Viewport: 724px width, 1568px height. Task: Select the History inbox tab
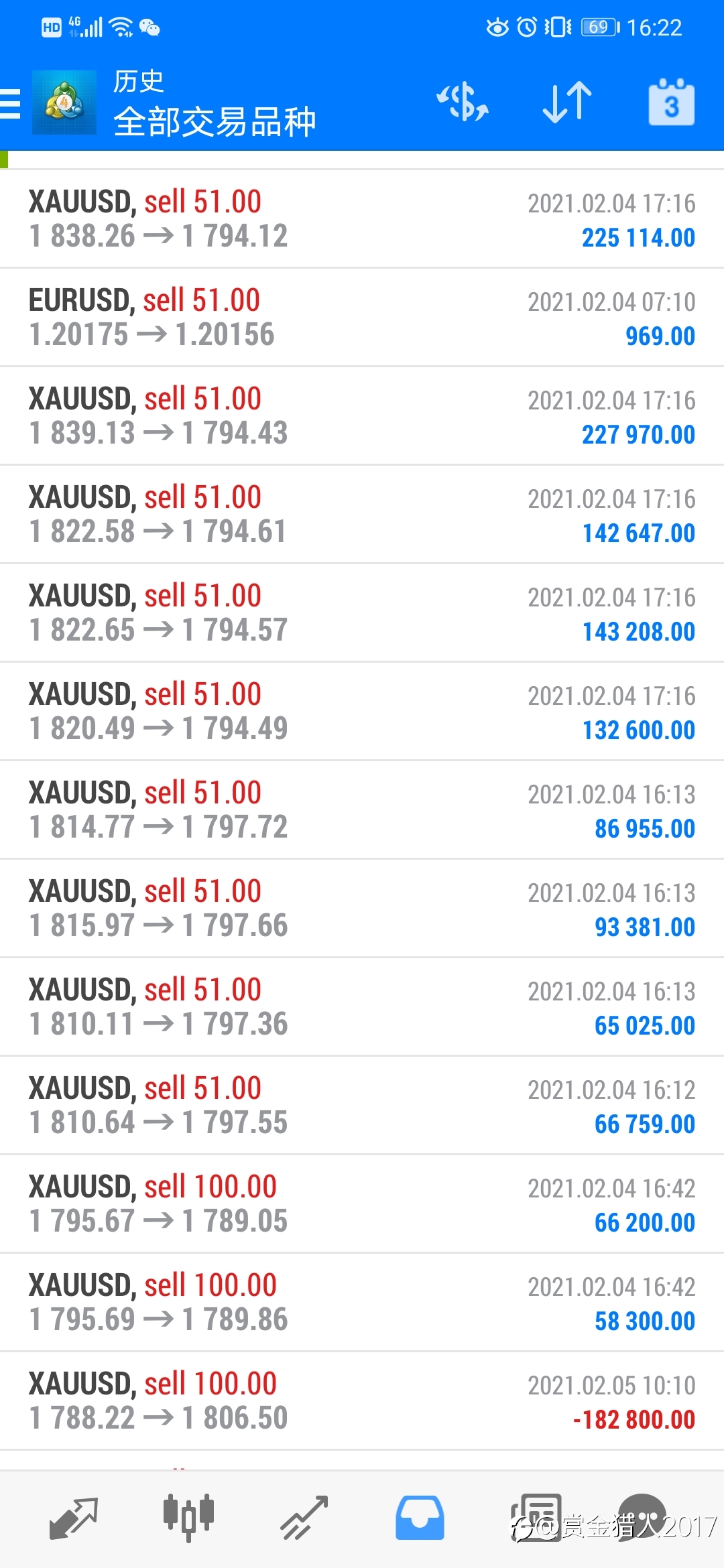pos(420,1518)
